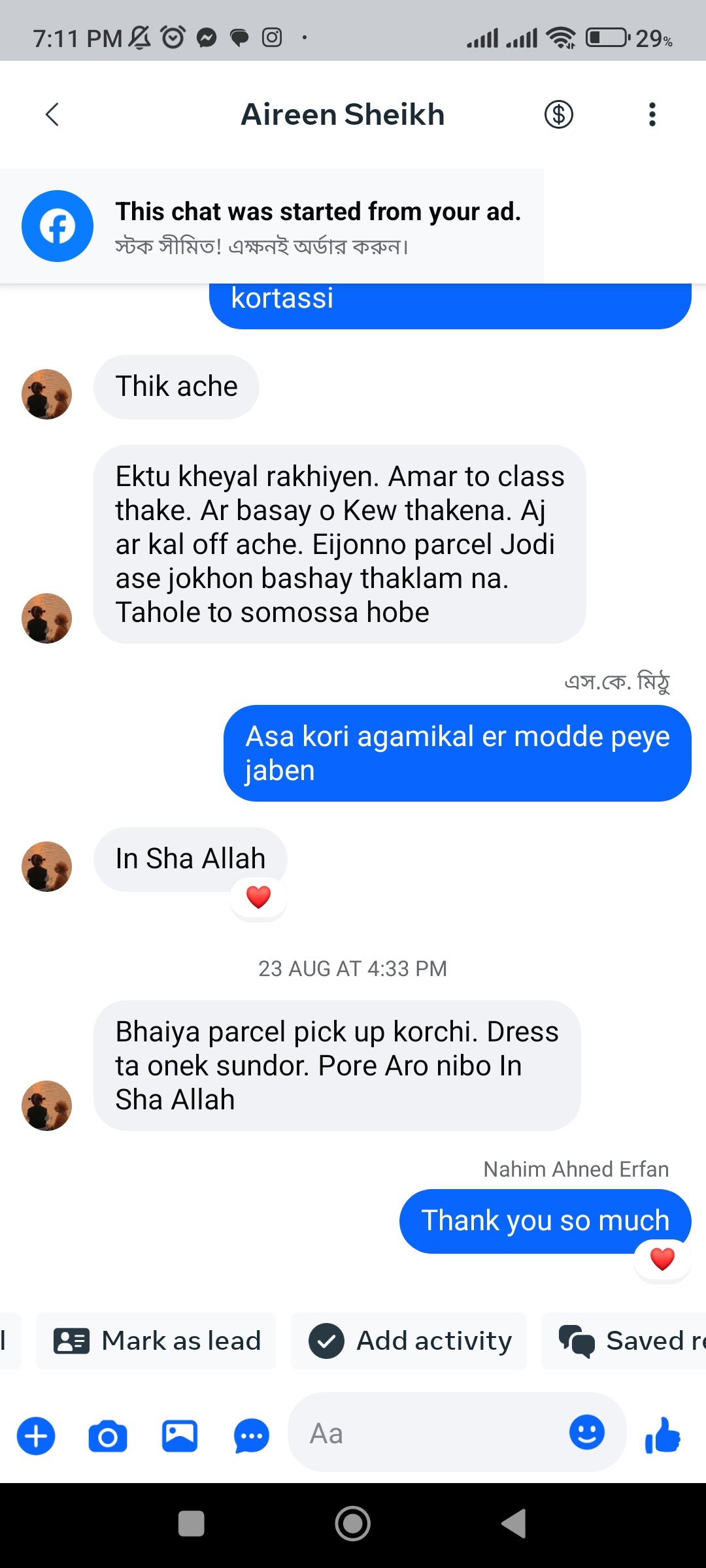Tap heart reaction on In Sha Allah
706x1568 pixels.
tap(258, 897)
